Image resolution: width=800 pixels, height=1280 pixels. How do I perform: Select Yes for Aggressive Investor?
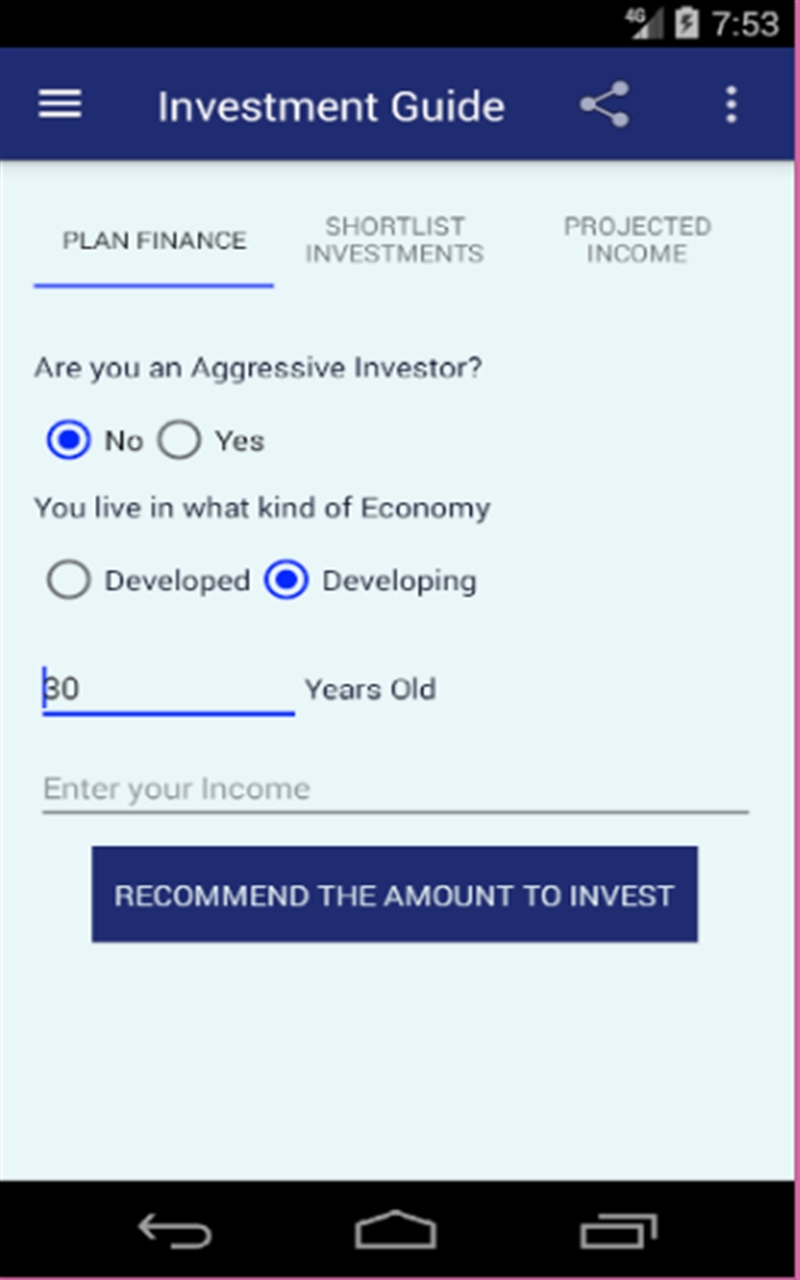(x=179, y=440)
